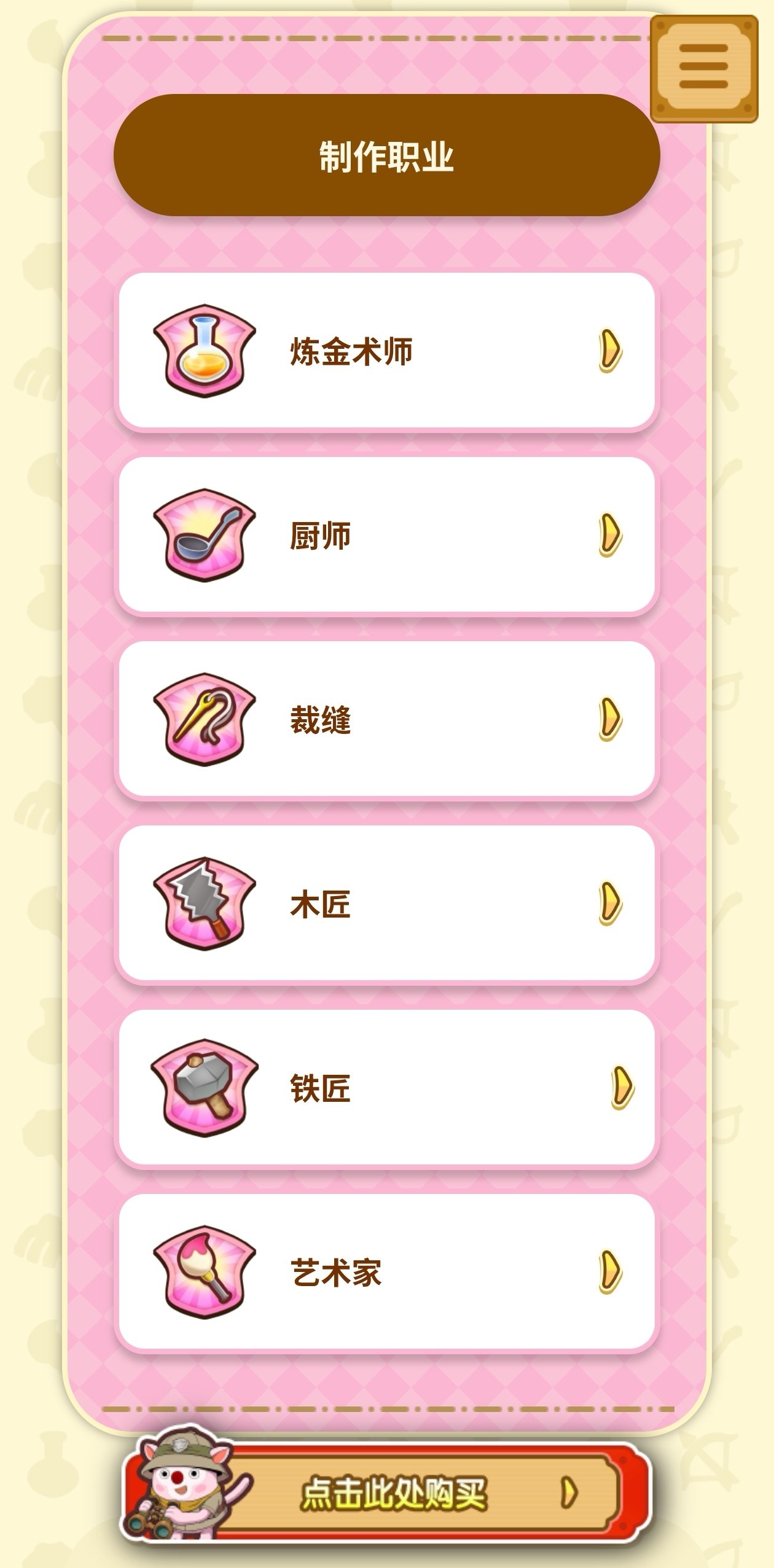This screenshot has width=774, height=1568.
Task: Go to the 铁匠 profession page
Action: coord(387,1088)
